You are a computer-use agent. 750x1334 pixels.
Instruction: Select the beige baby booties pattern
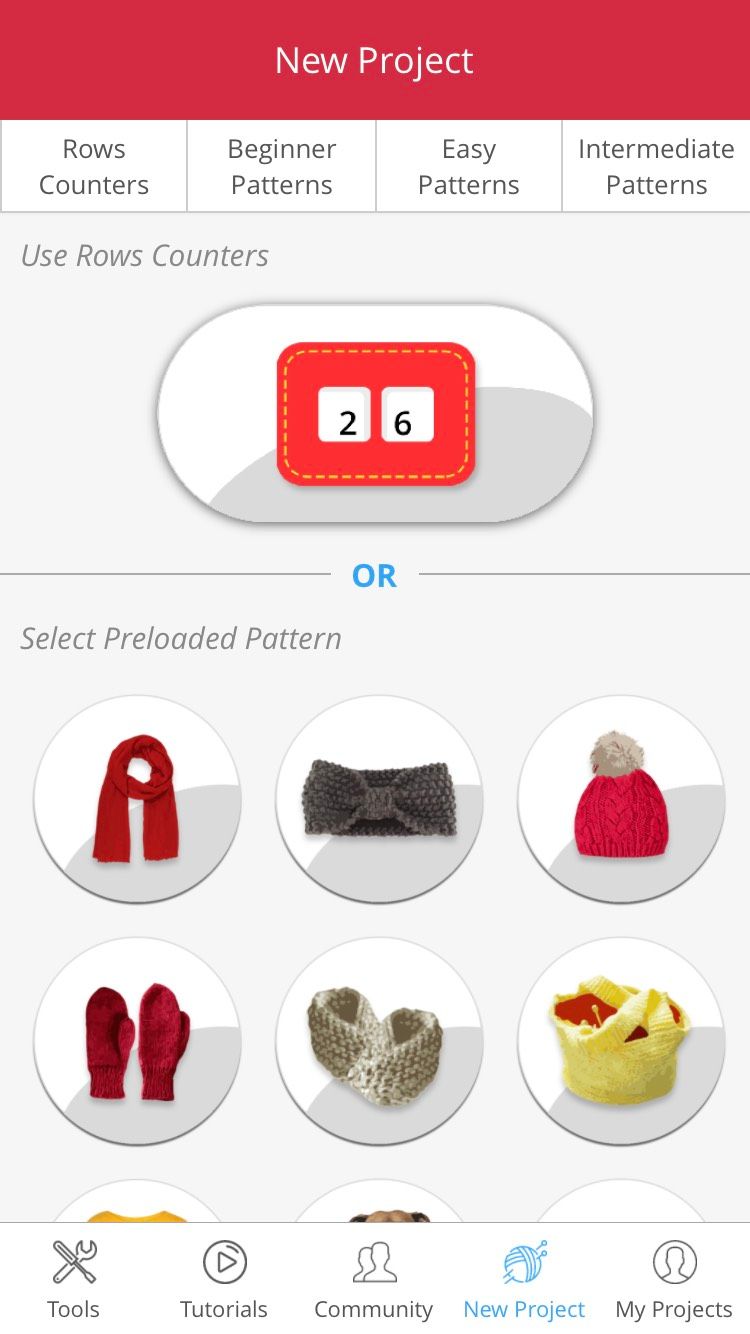pyautogui.click(x=378, y=1041)
